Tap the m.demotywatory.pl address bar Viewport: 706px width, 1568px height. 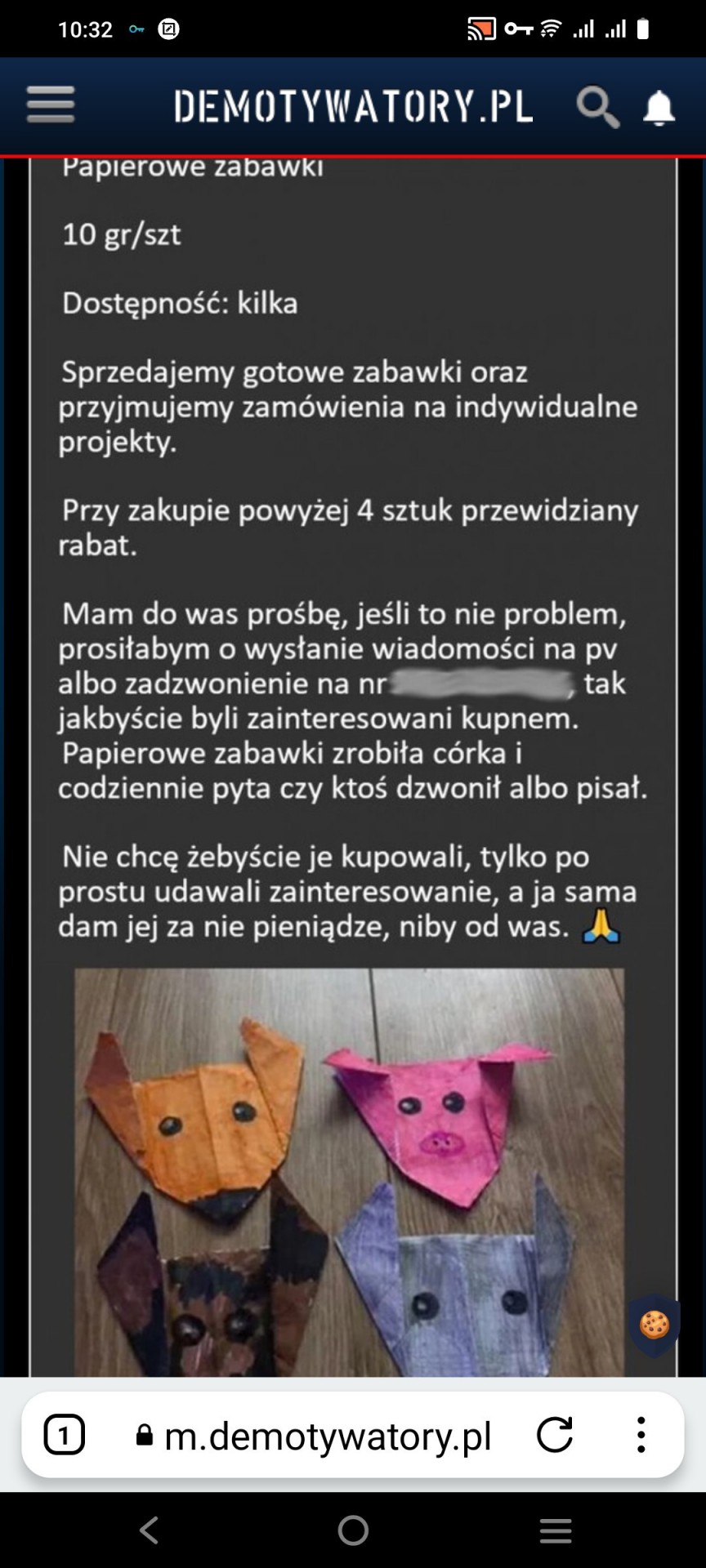(313, 1436)
